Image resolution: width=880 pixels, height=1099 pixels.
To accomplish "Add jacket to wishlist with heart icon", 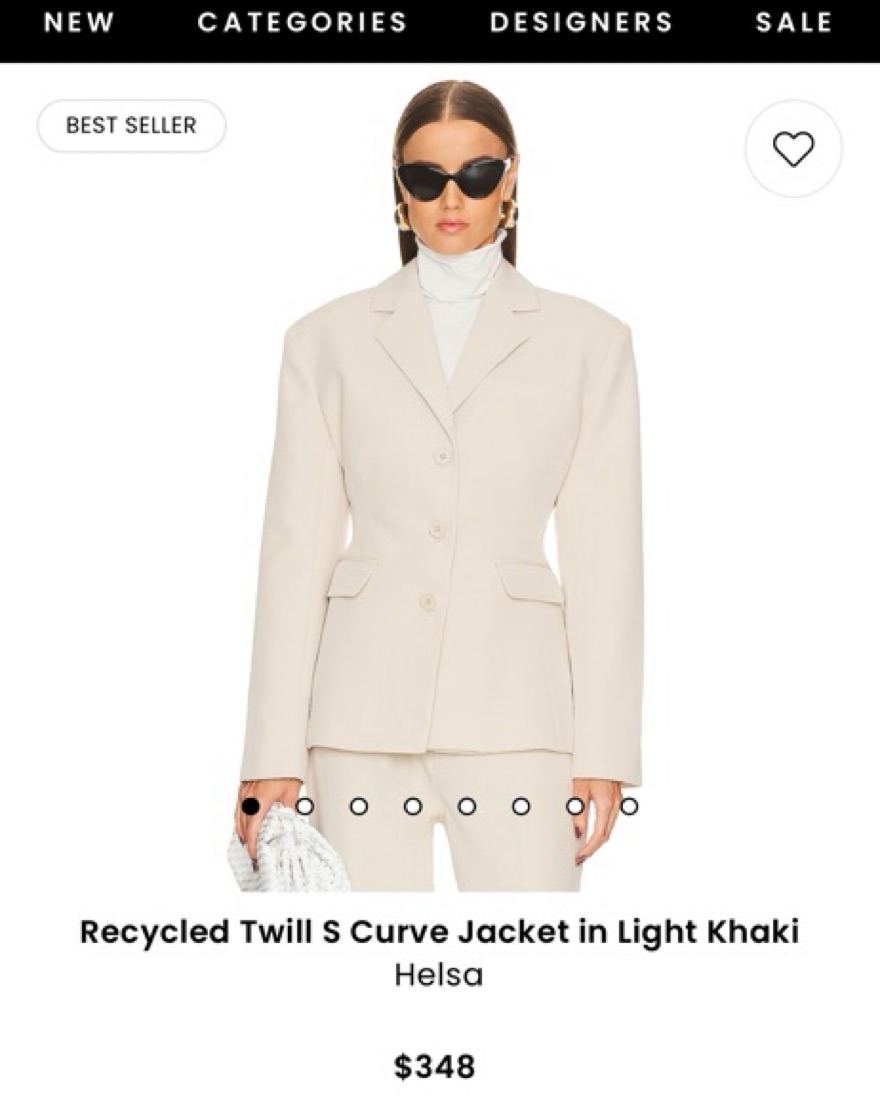I will click(x=793, y=149).
